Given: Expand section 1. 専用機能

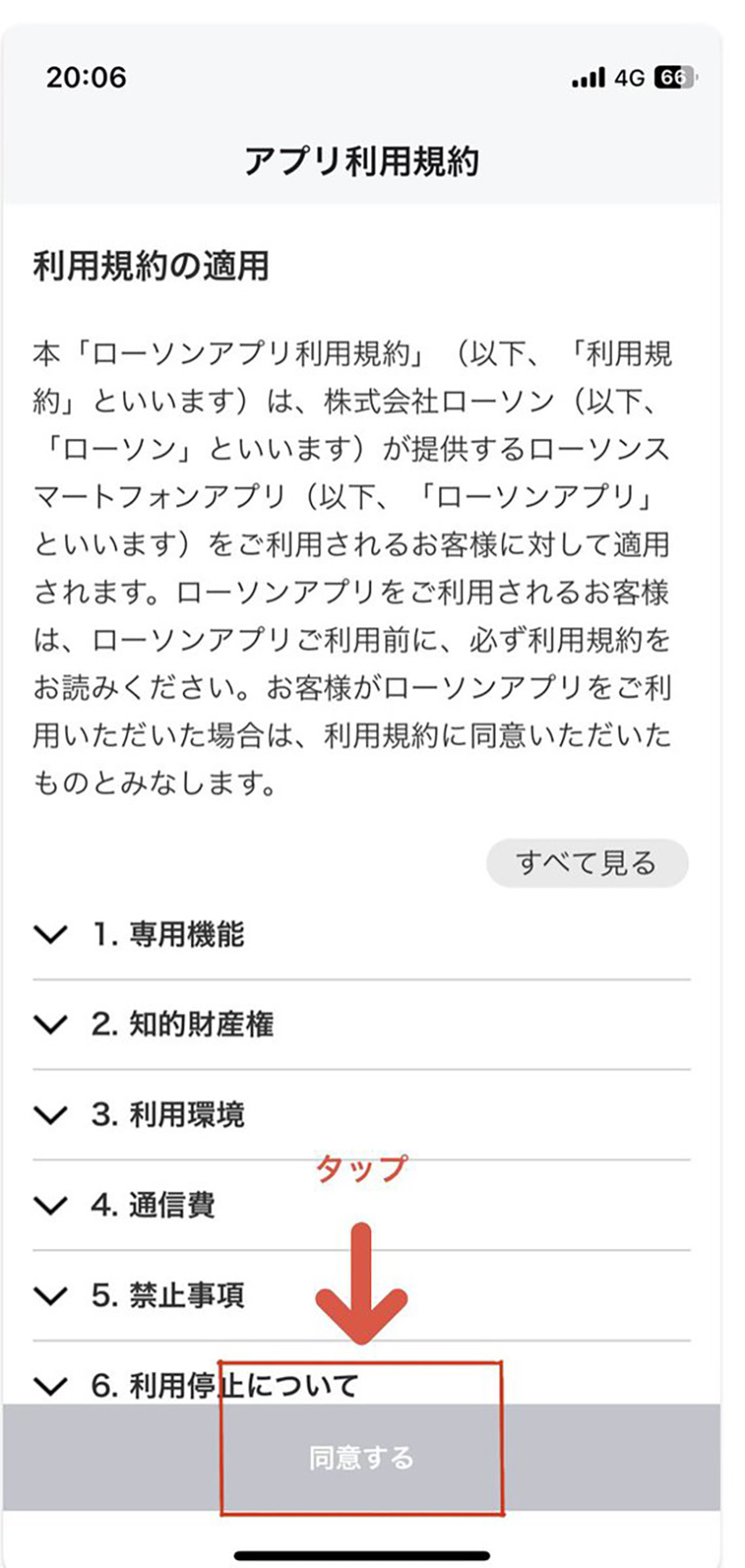Looking at the screenshot, I should click(361, 934).
